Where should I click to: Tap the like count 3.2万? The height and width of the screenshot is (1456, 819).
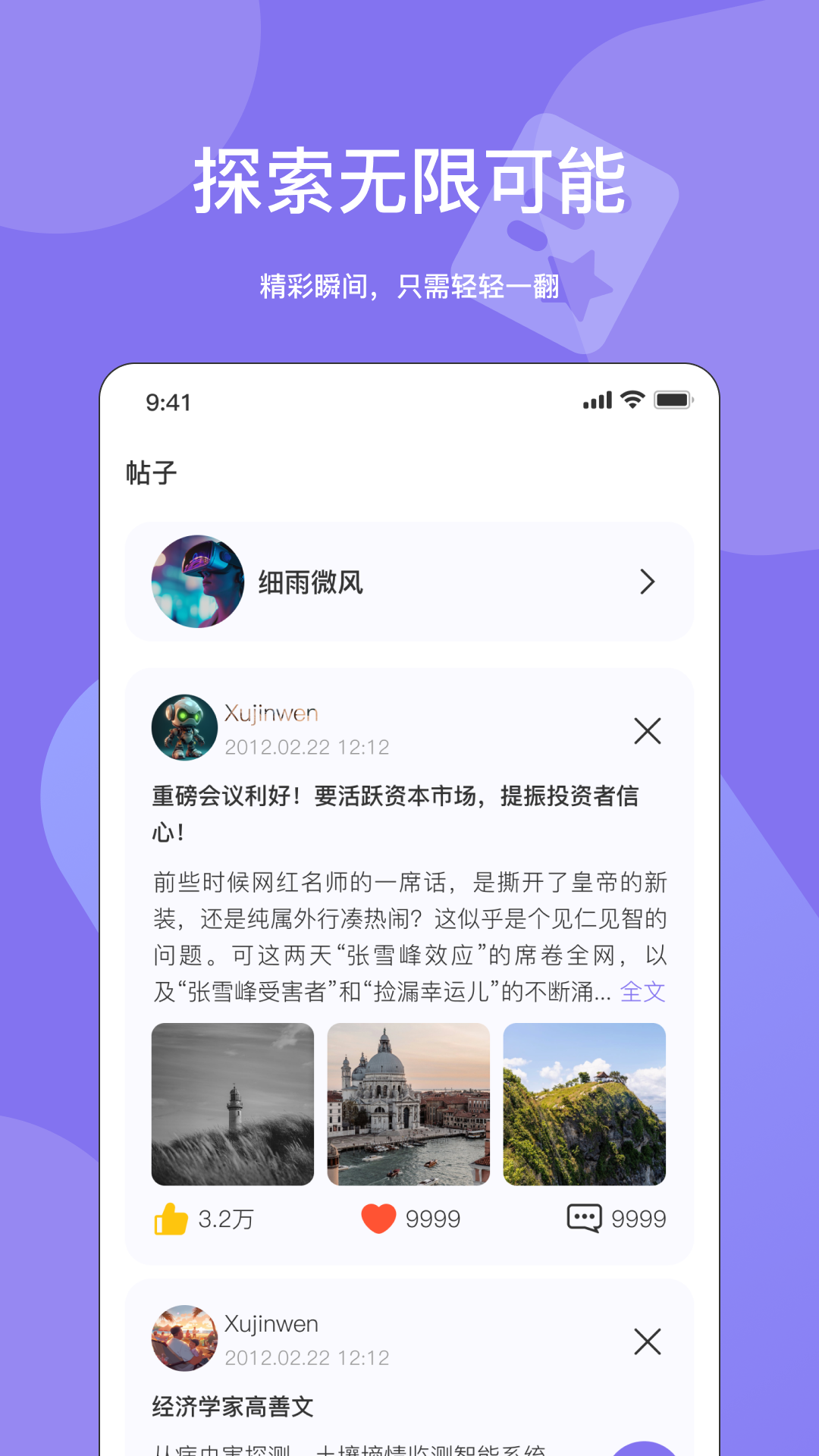225,1219
